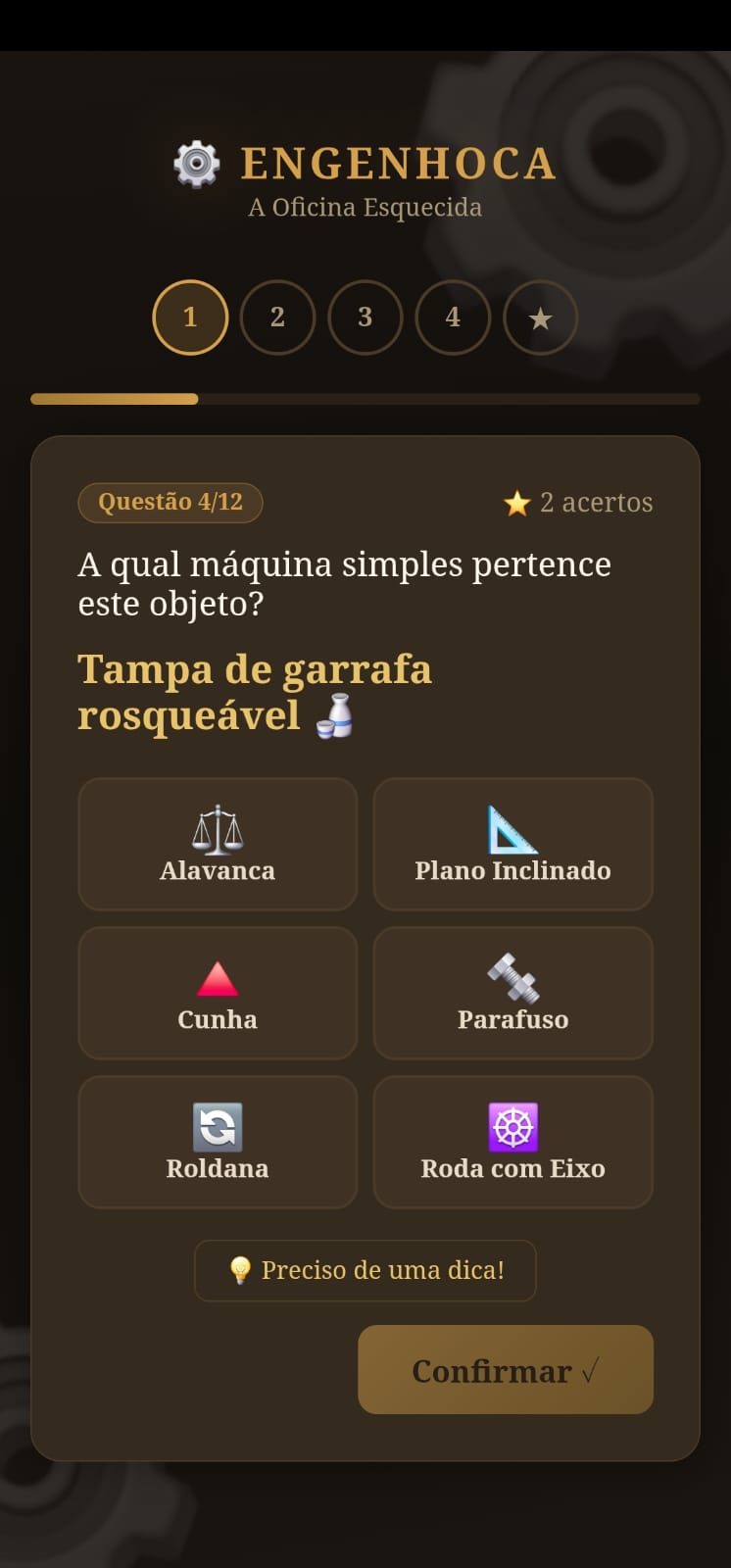
Task: Click the Questão 4/12 badge
Action: tap(170, 503)
